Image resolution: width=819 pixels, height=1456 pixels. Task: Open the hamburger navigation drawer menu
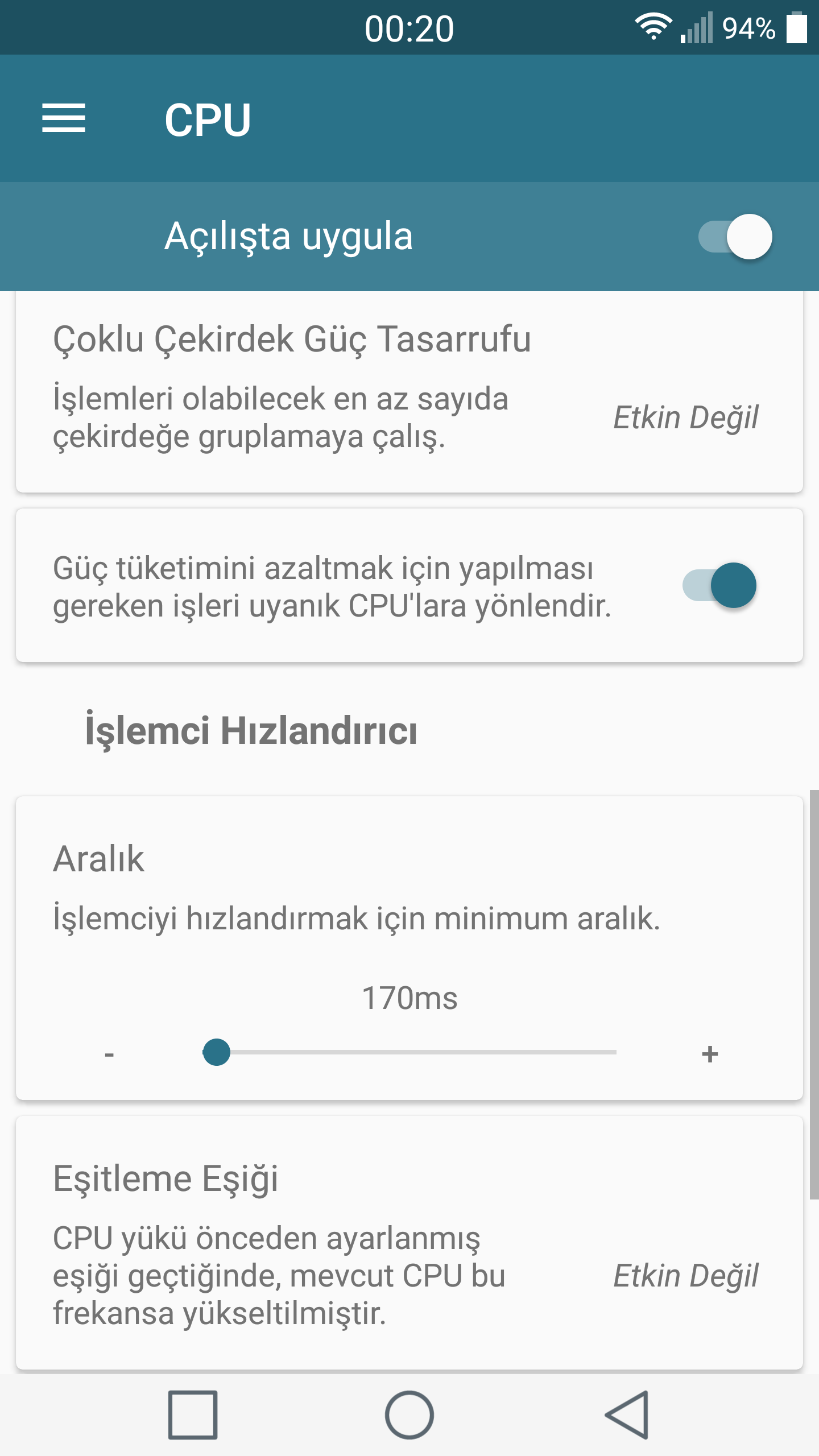click(64, 118)
